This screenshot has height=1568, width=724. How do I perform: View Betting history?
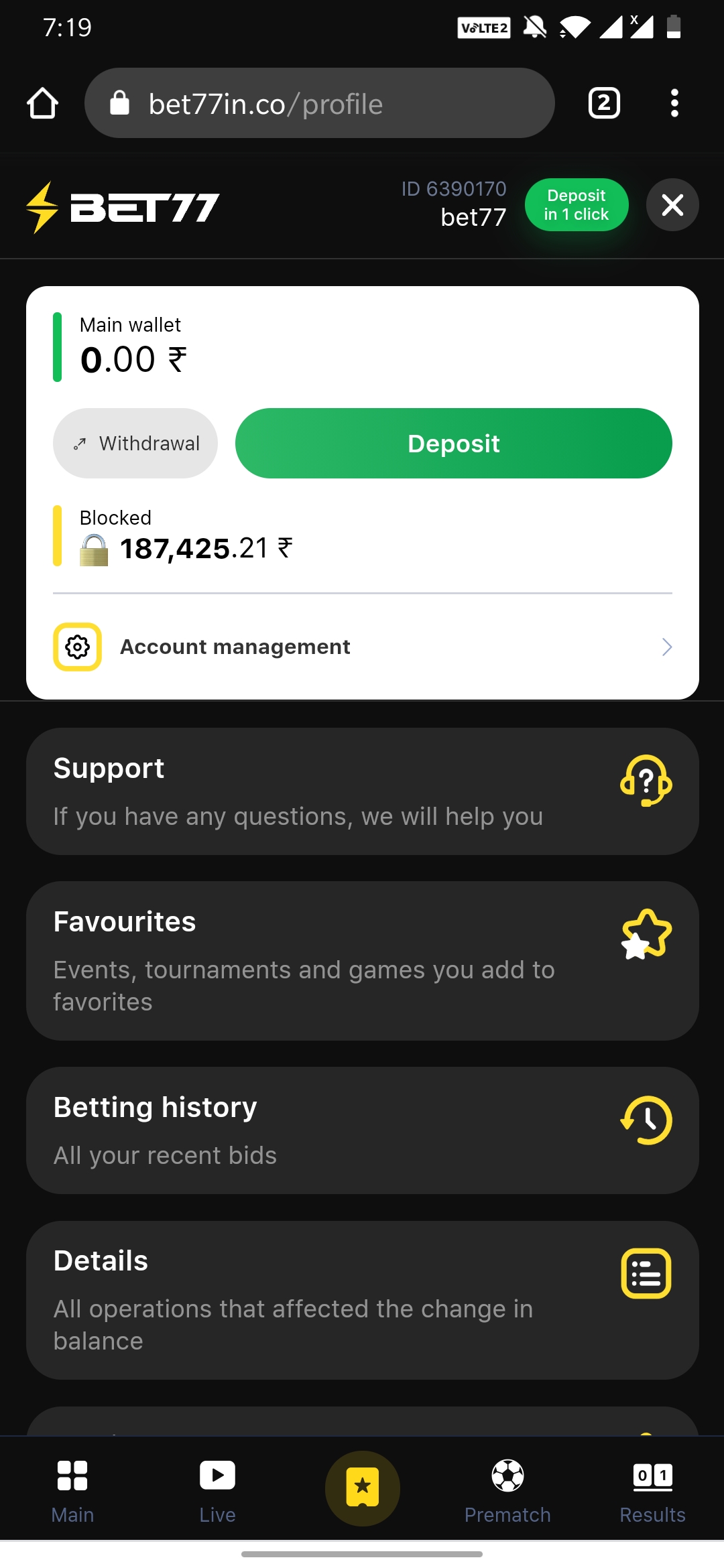pos(363,1130)
